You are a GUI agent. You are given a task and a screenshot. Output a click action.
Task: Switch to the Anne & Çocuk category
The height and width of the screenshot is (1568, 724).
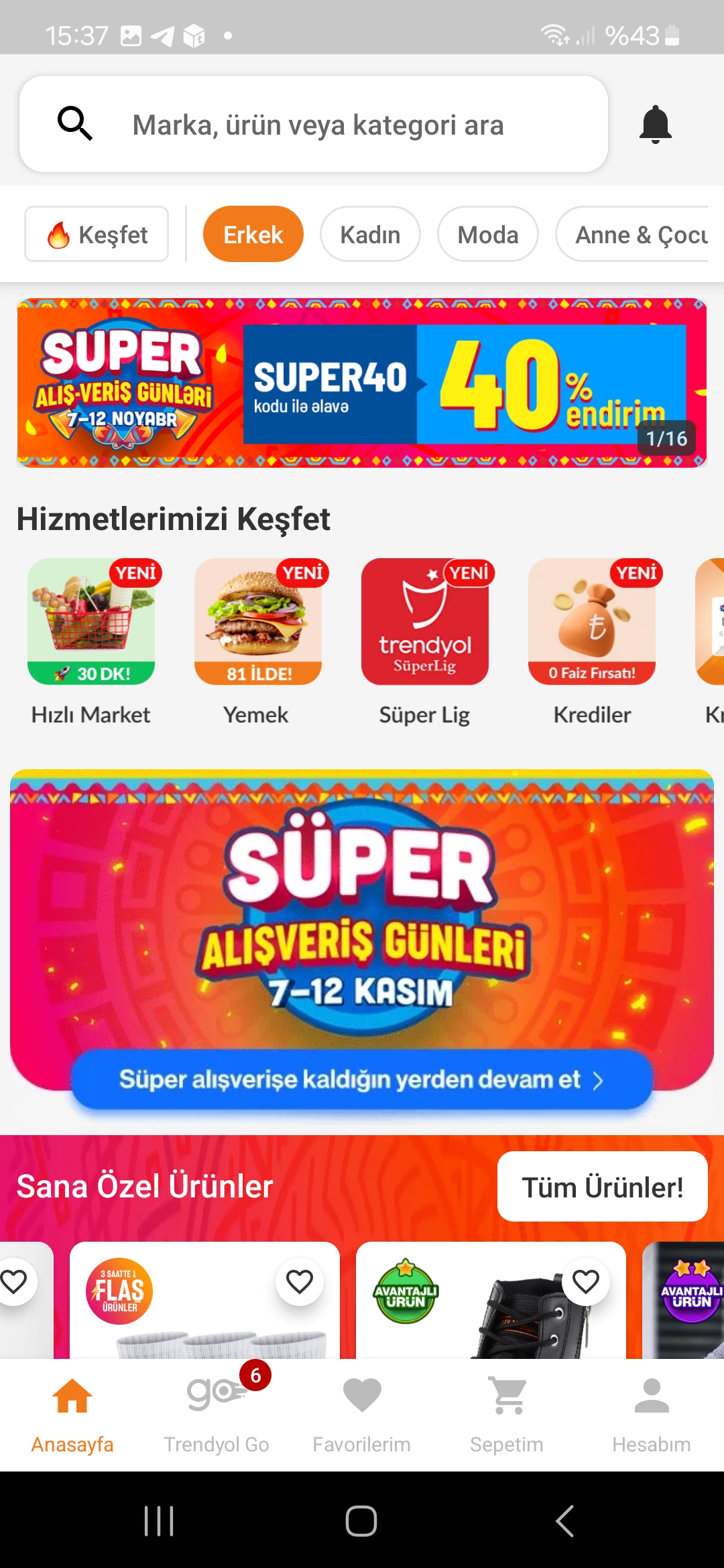pos(637,235)
